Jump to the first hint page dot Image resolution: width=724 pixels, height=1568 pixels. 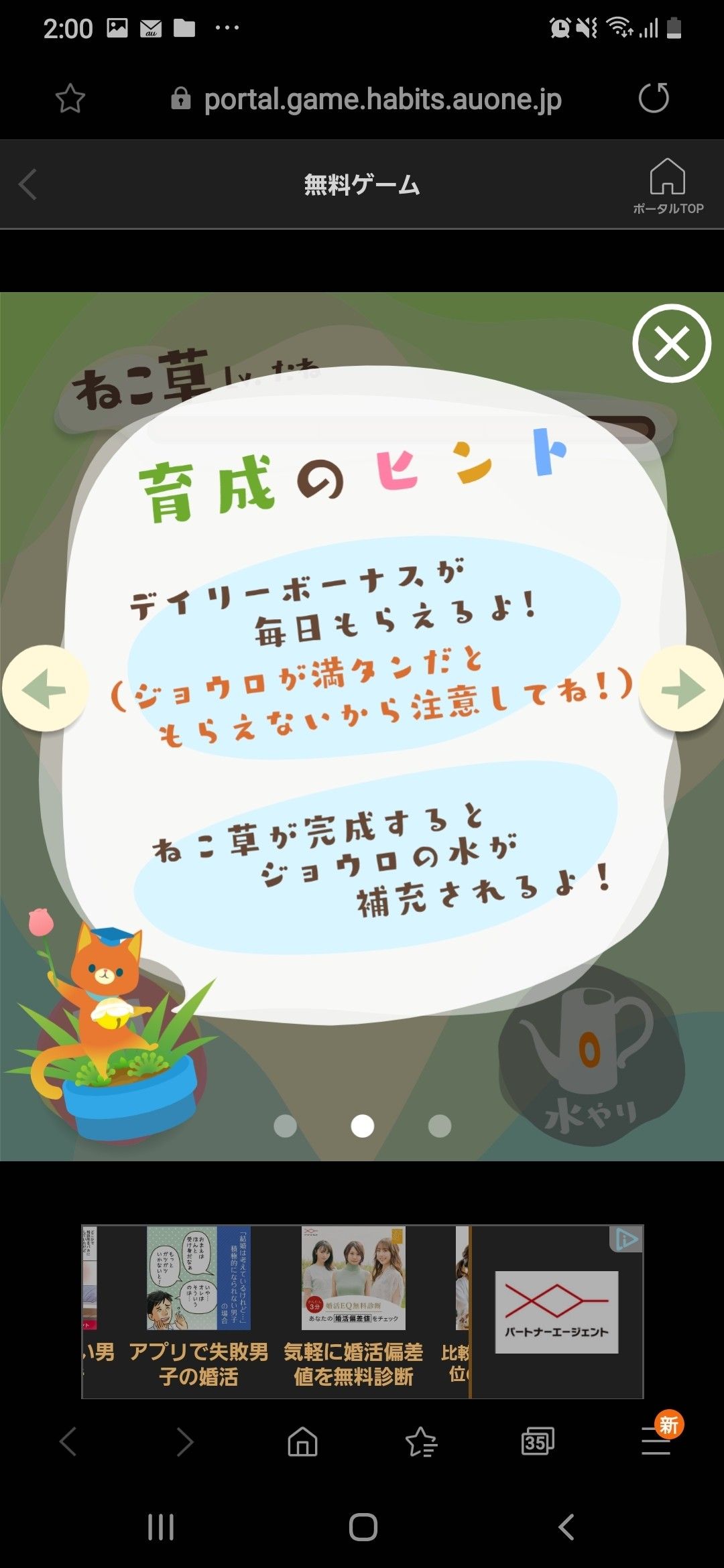(286, 1126)
